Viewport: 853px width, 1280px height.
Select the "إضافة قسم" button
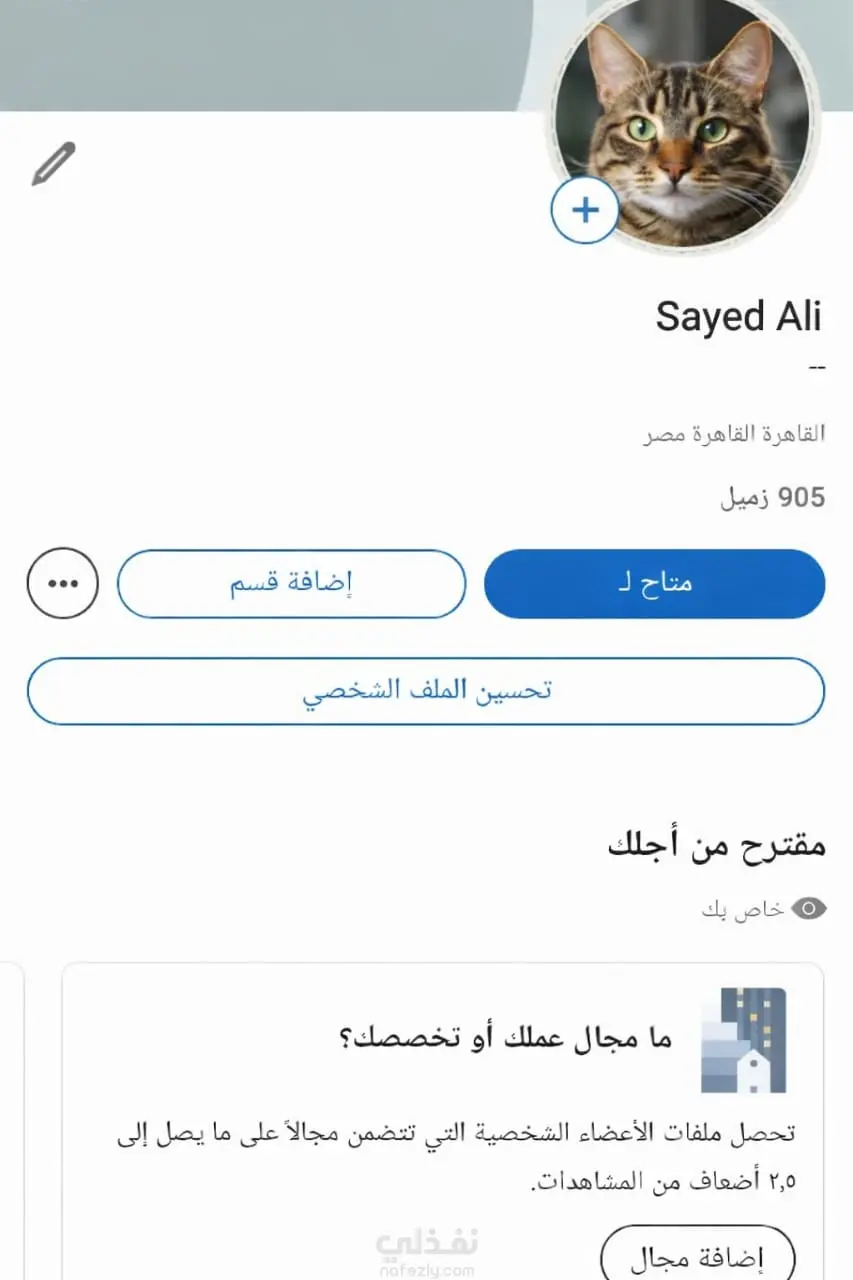291,584
